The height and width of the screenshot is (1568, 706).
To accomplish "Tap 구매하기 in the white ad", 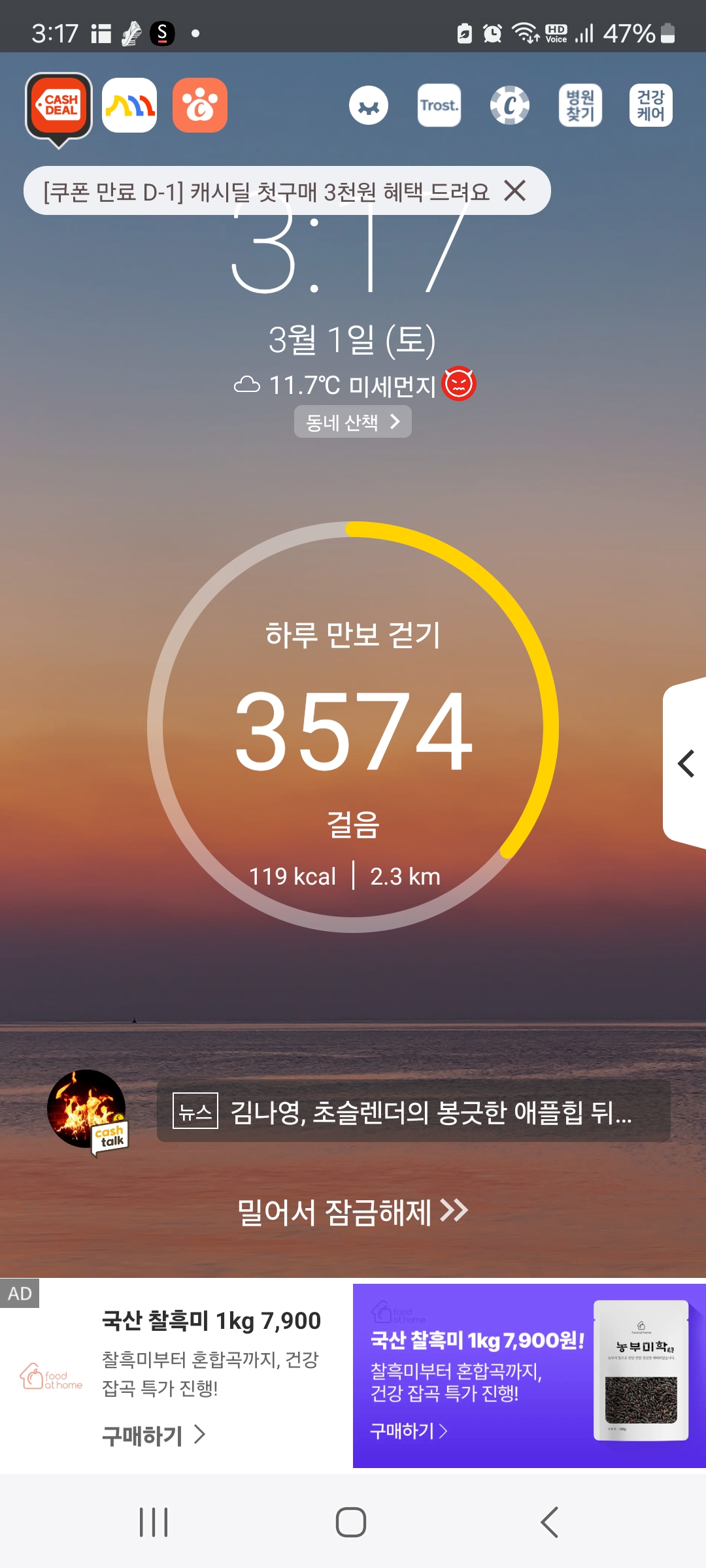I will (154, 1435).
